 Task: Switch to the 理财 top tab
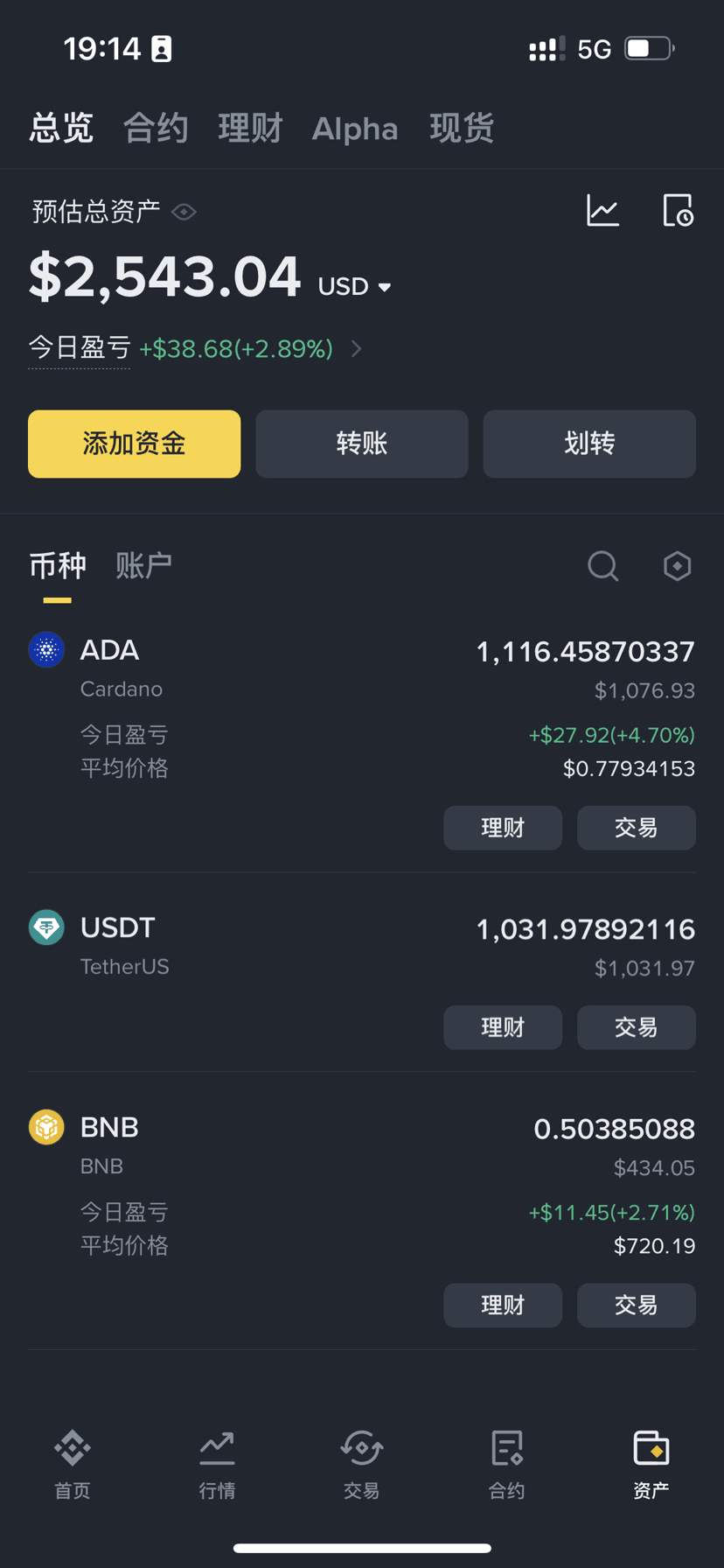pos(250,129)
